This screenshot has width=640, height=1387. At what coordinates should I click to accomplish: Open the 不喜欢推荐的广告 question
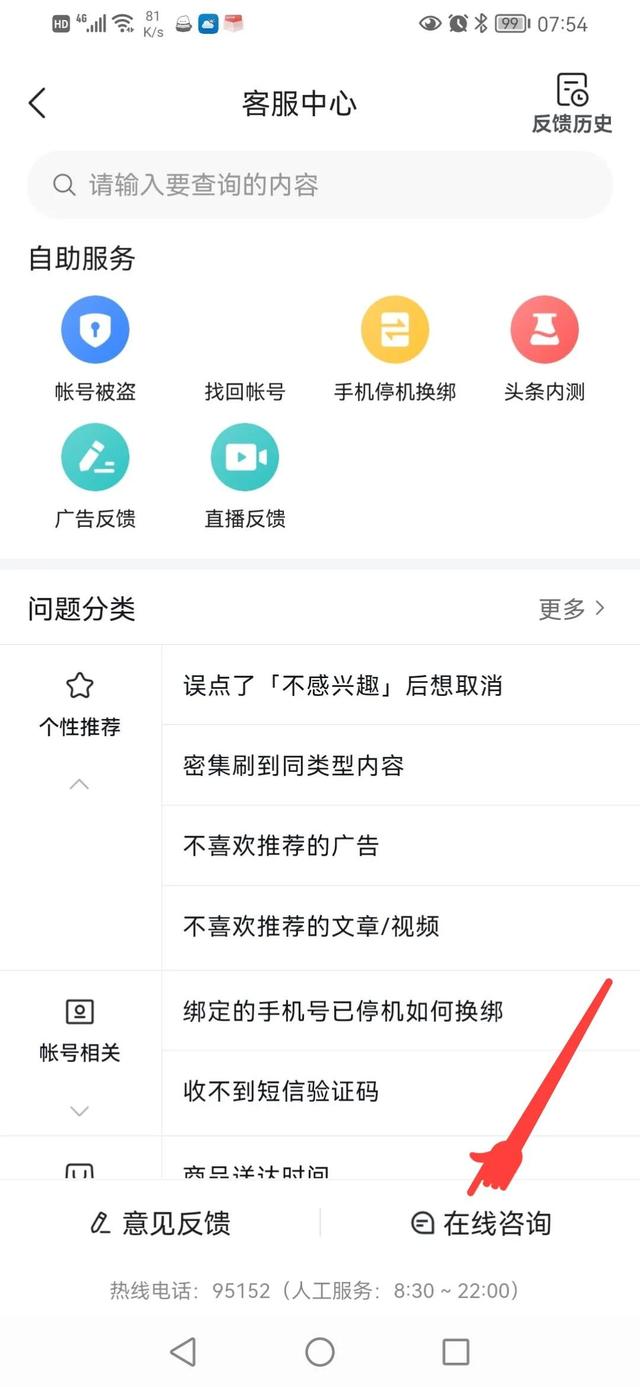pos(281,846)
